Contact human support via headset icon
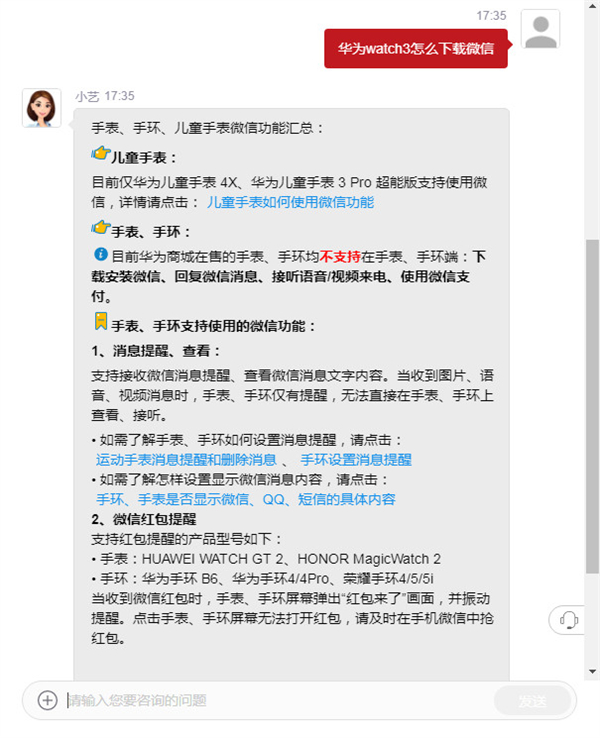Image resolution: width=600 pixels, height=738 pixels. (568, 620)
